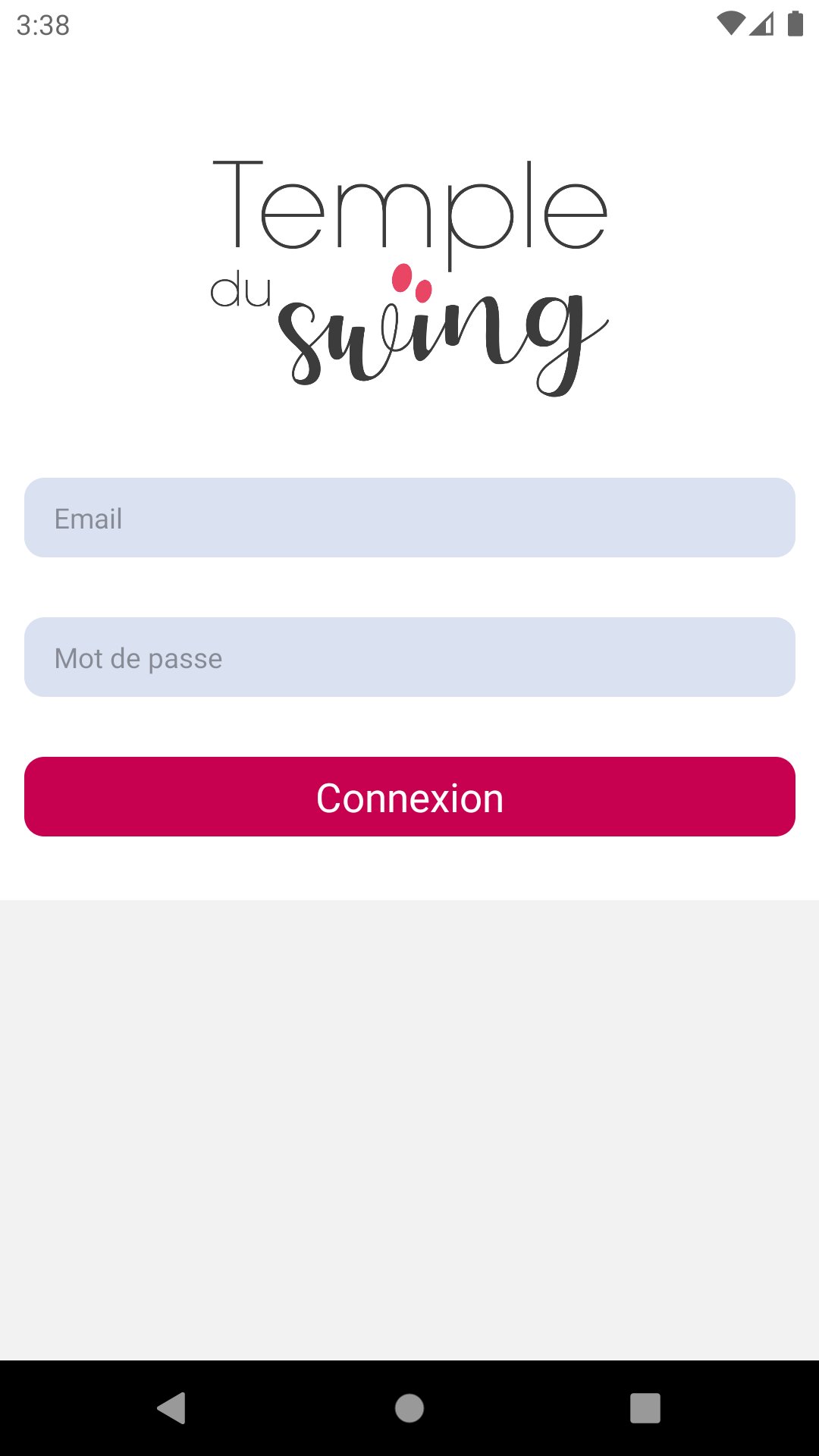This screenshot has height=1456, width=819.
Task: Tap the clock showing 3:38
Action: pos(43,24)
